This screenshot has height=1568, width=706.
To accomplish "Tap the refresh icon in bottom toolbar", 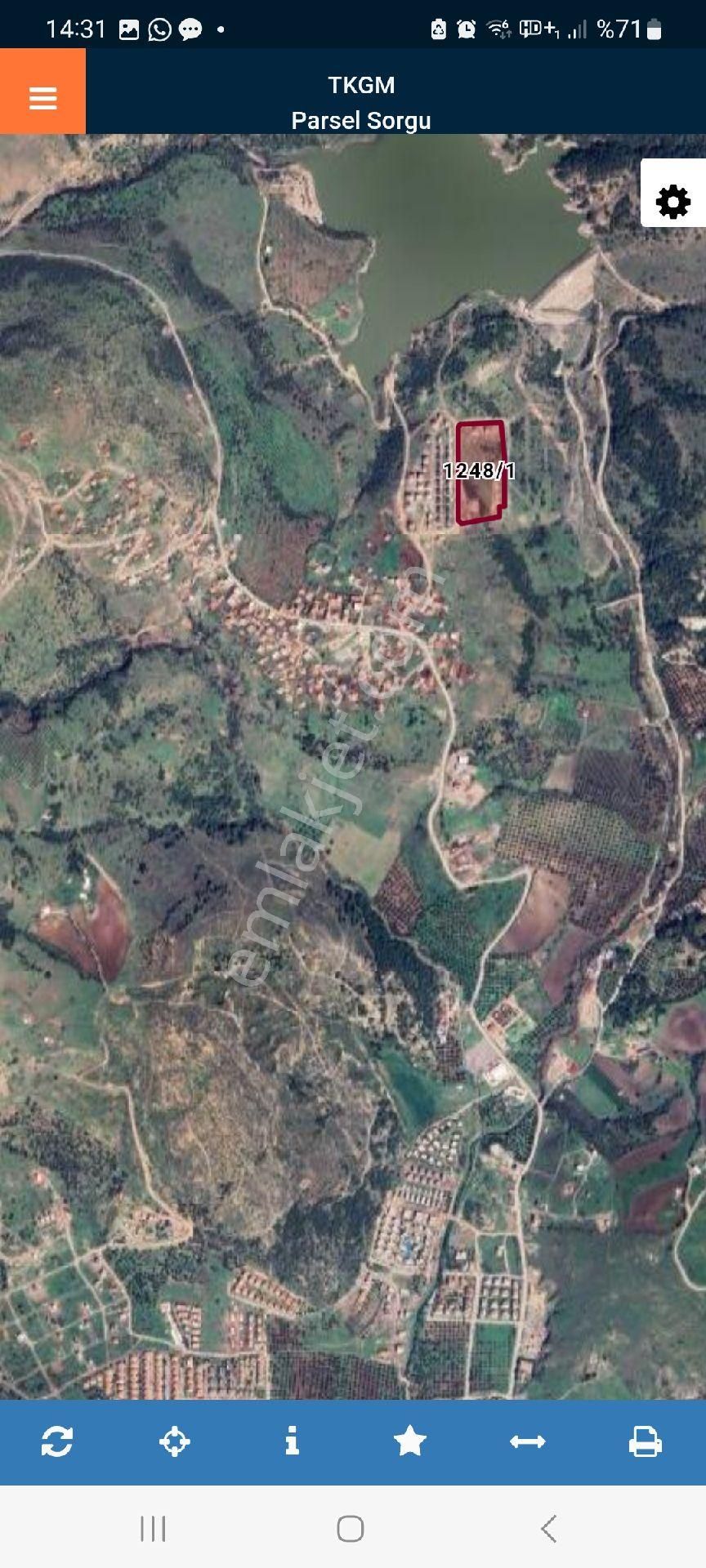I will coord(57,1441).
